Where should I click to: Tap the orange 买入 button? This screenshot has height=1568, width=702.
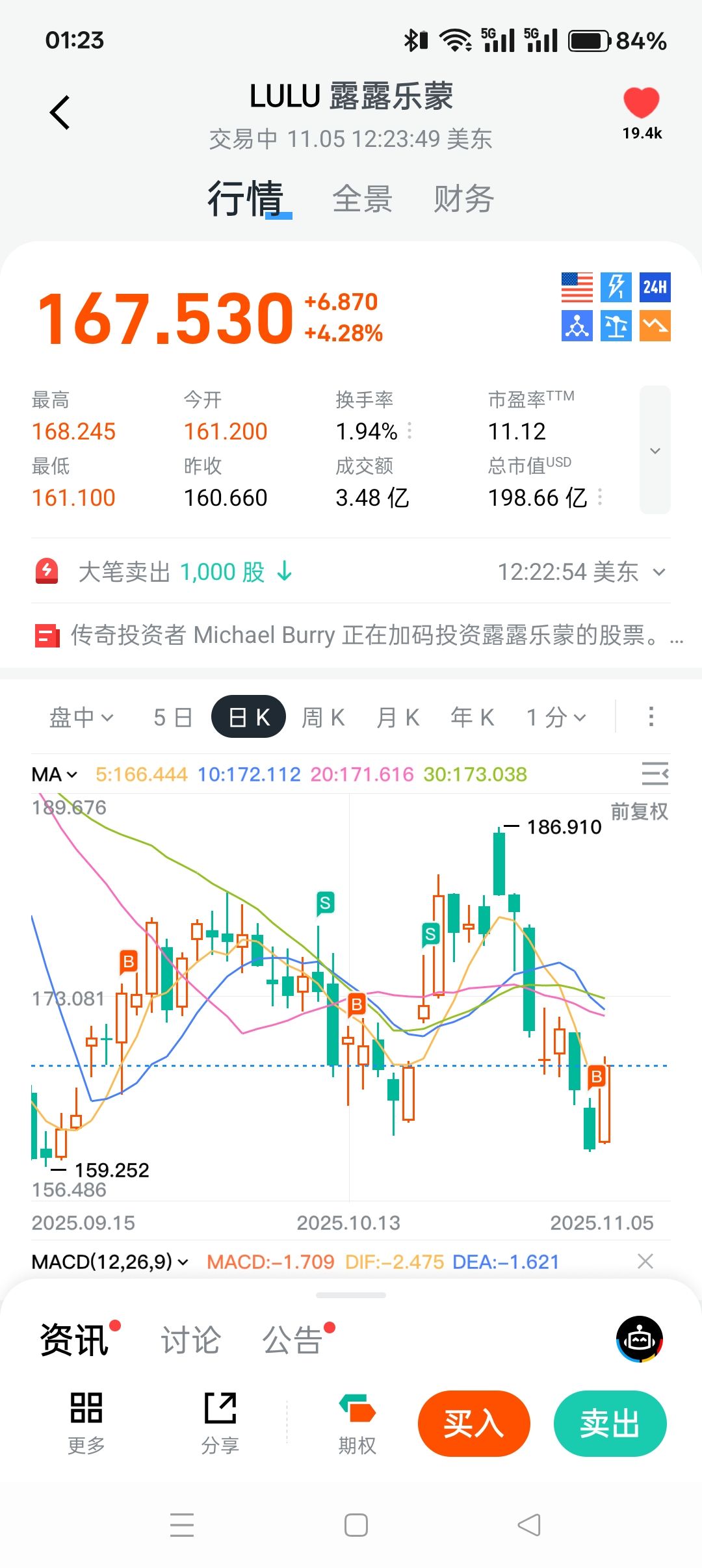point(474,1424)
